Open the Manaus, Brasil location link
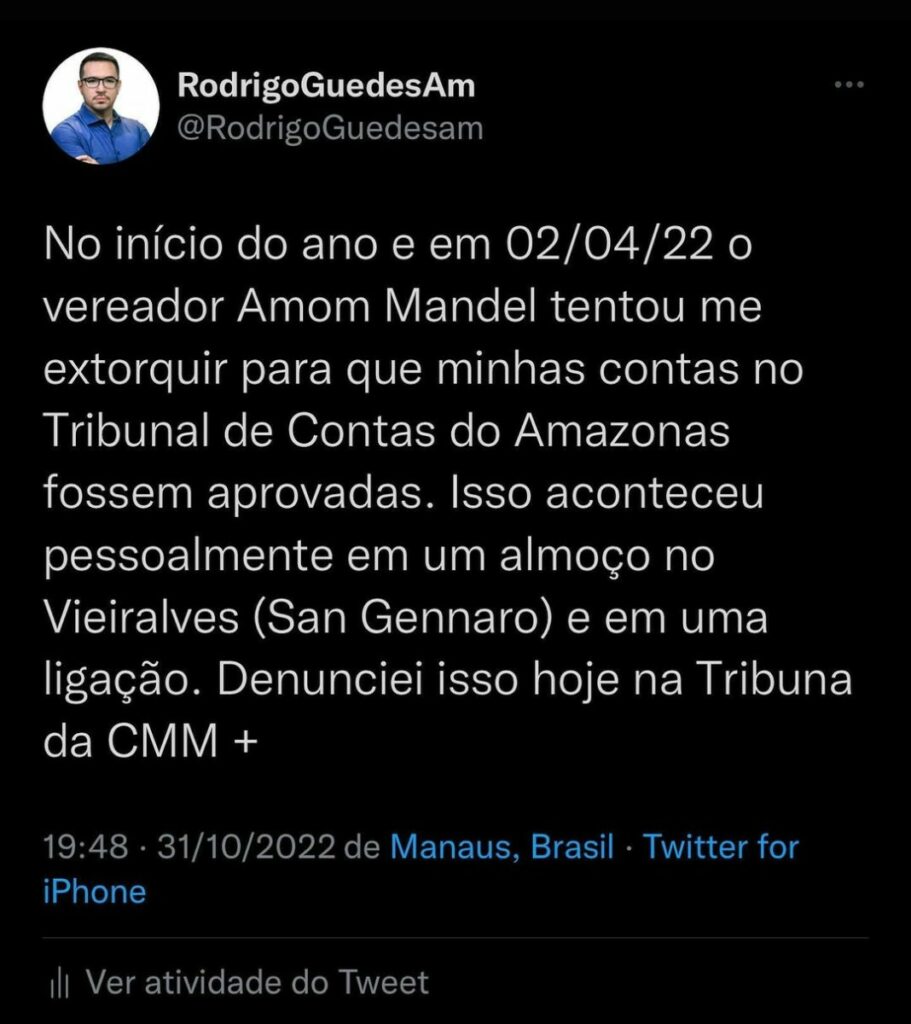This screenshot has width=911, height=1024. coord(501,847)
